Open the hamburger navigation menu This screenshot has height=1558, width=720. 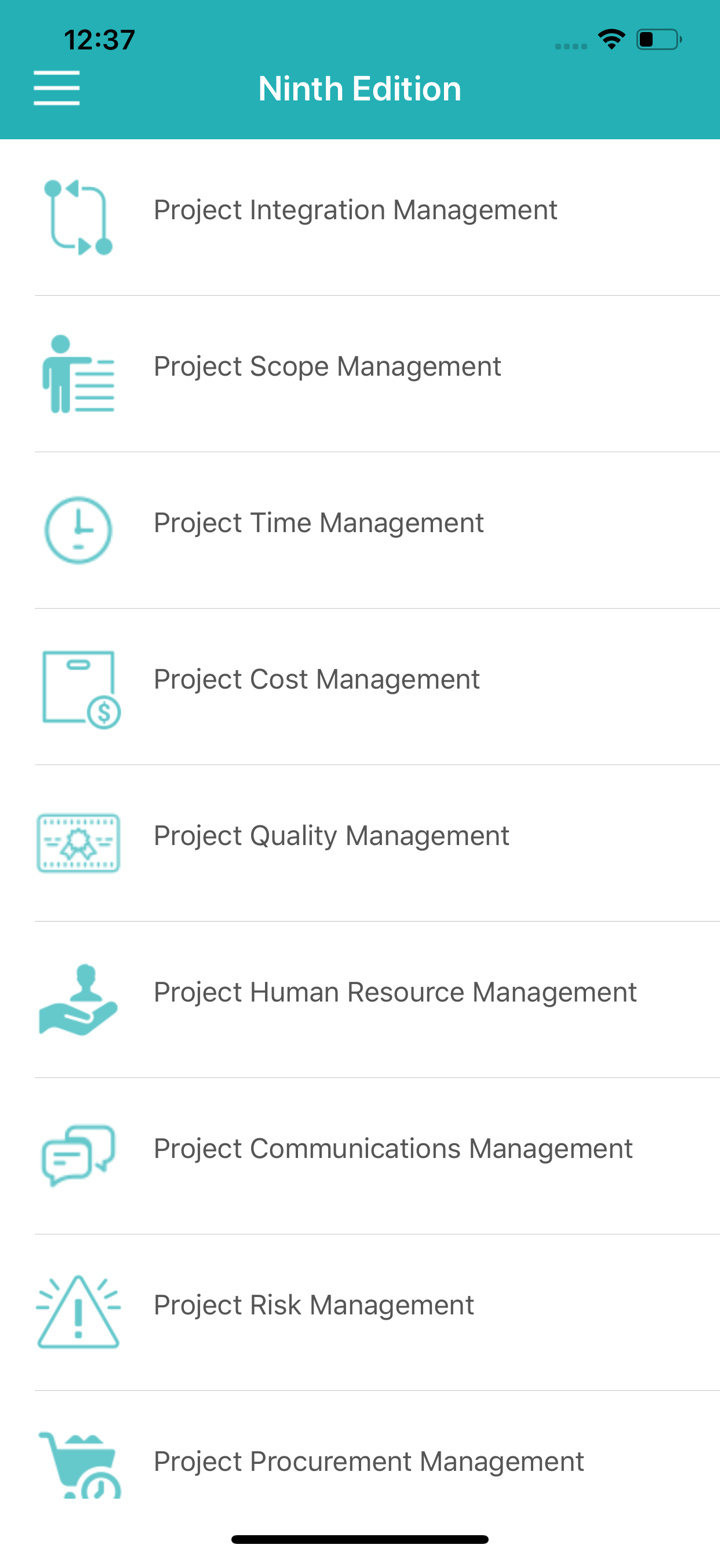click(56, 87)
